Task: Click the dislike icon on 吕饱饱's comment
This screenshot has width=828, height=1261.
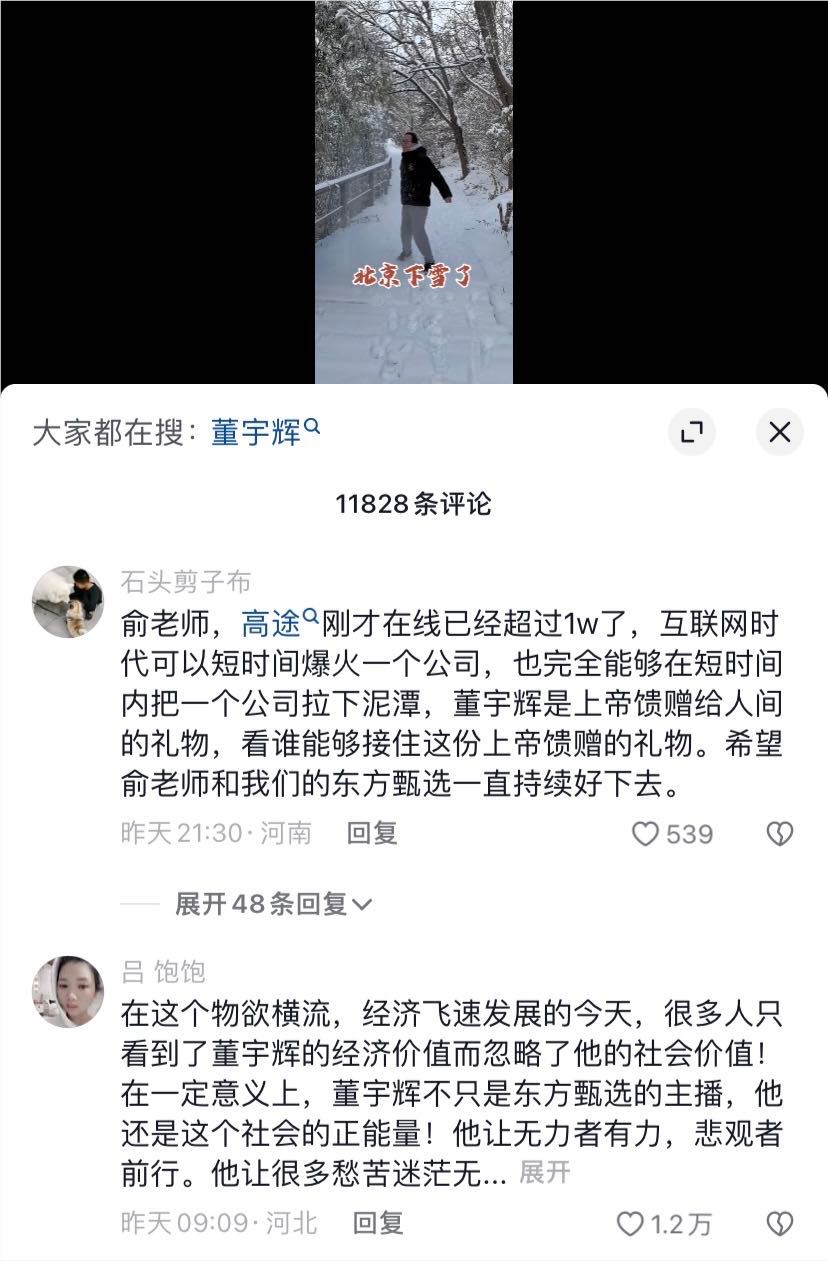Action: pos(781,1222)
